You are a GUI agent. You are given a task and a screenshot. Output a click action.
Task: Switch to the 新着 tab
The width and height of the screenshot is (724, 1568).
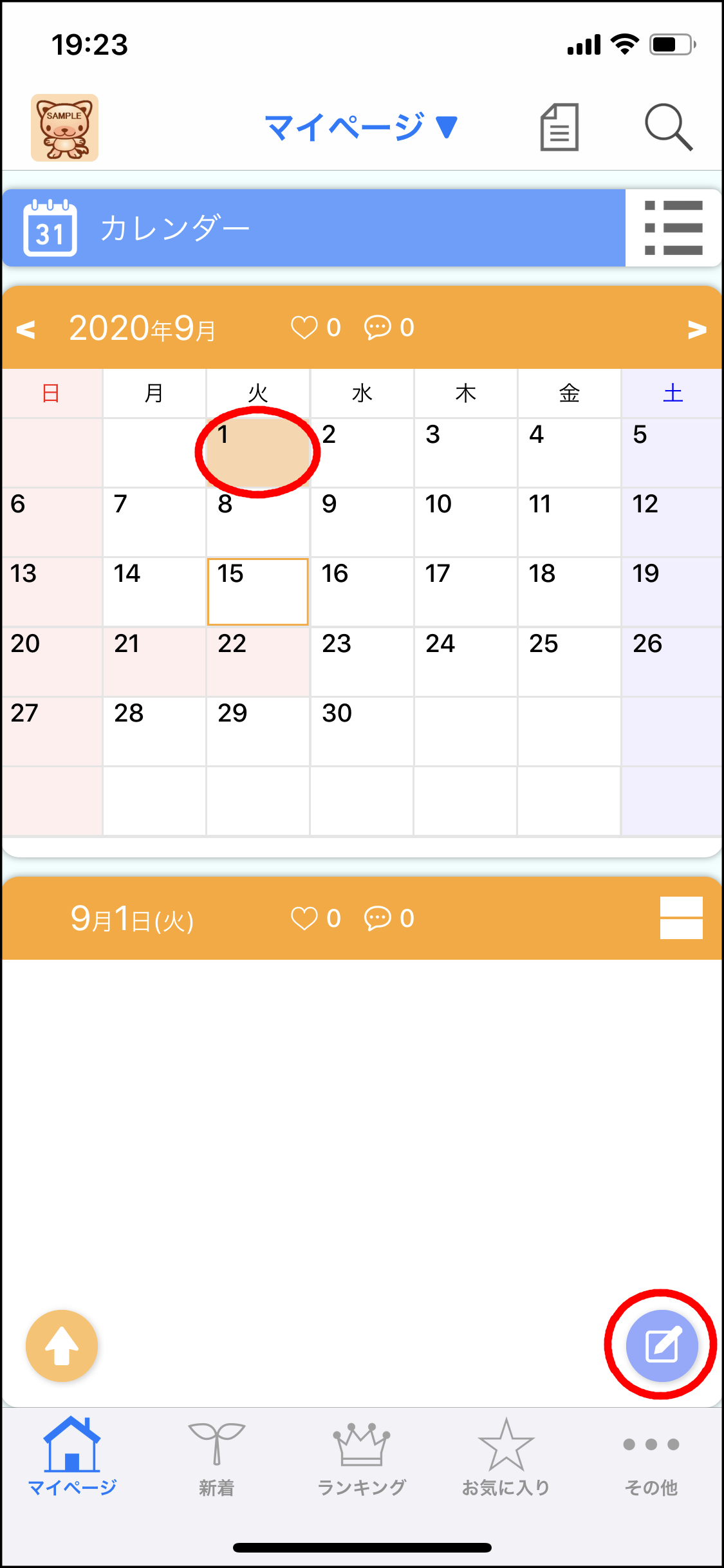[217, 1457]
